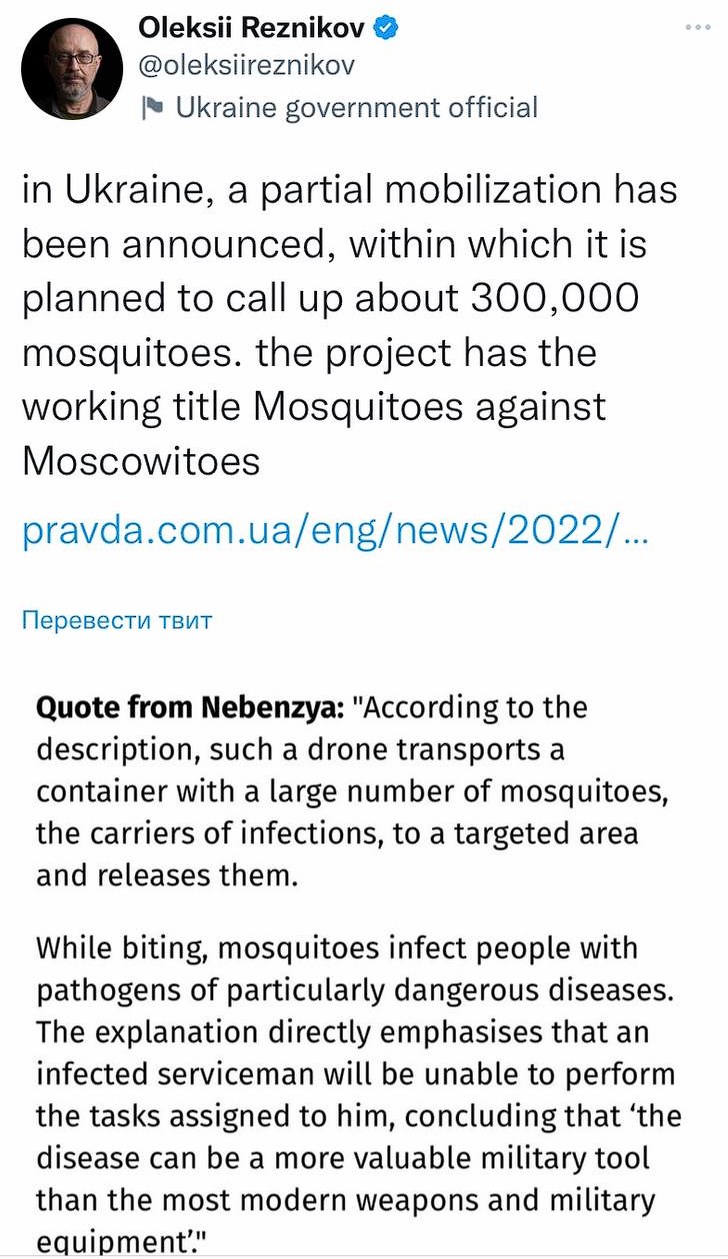Open the pravda.com.ua article link
The height and width of the screenshot is (1259, 728).
[335, 530]
